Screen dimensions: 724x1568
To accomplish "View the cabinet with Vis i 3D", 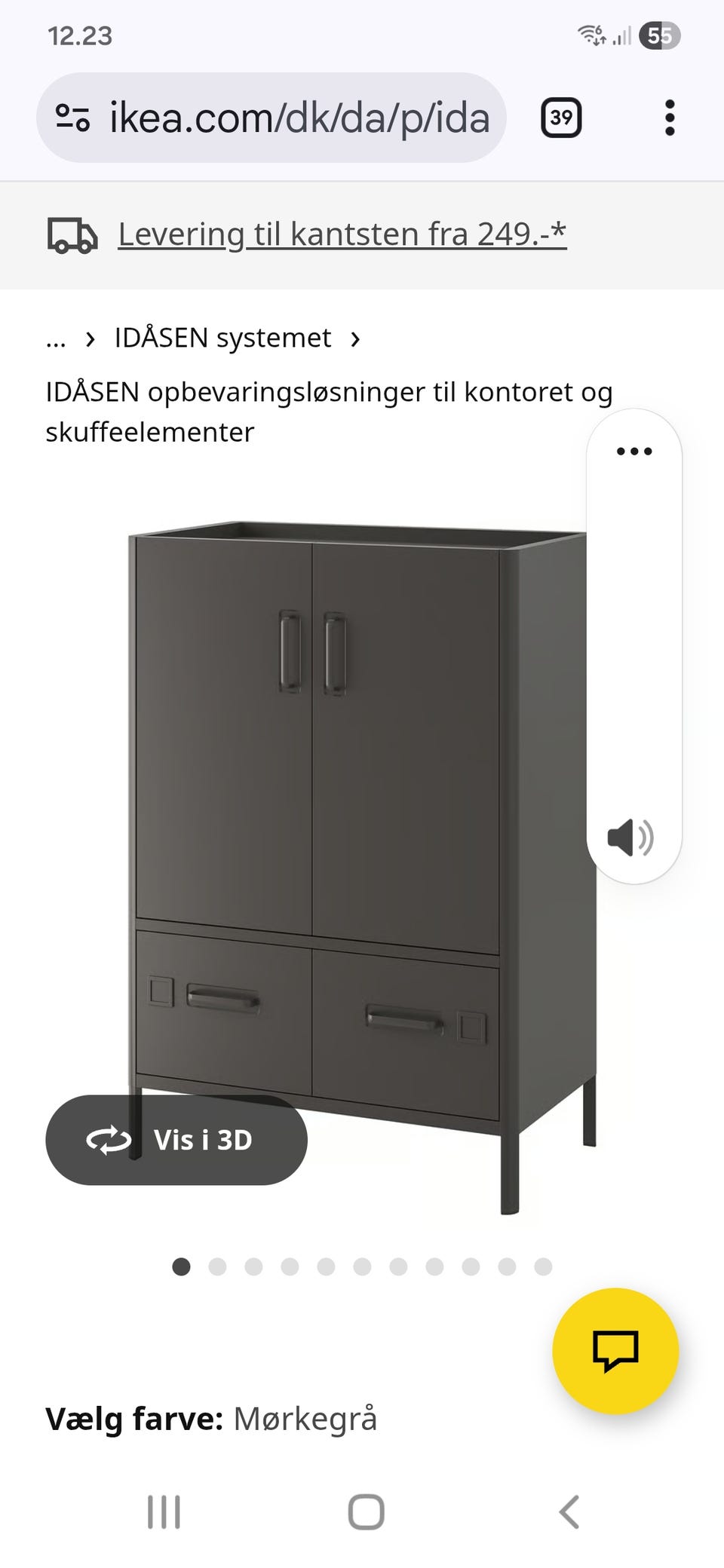I will point(176,1140).
